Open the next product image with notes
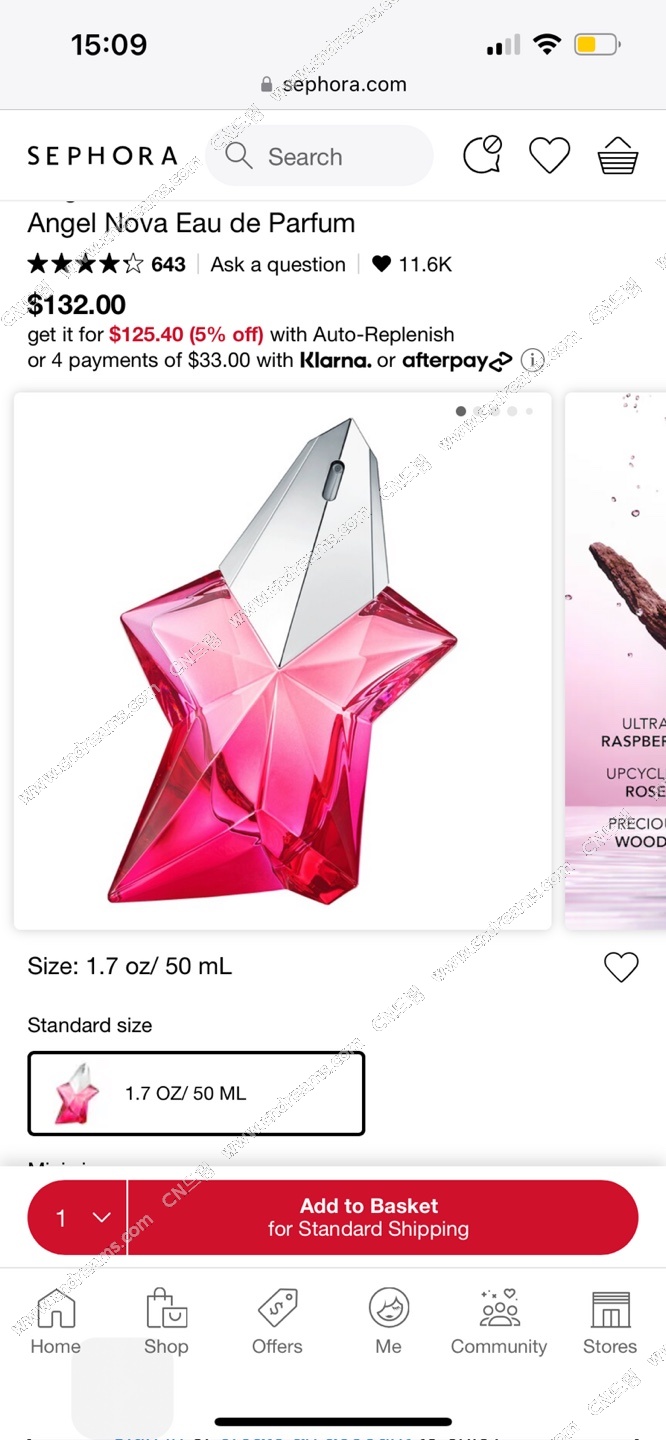This screenshot has height=1440, width=666. [618, 661]
